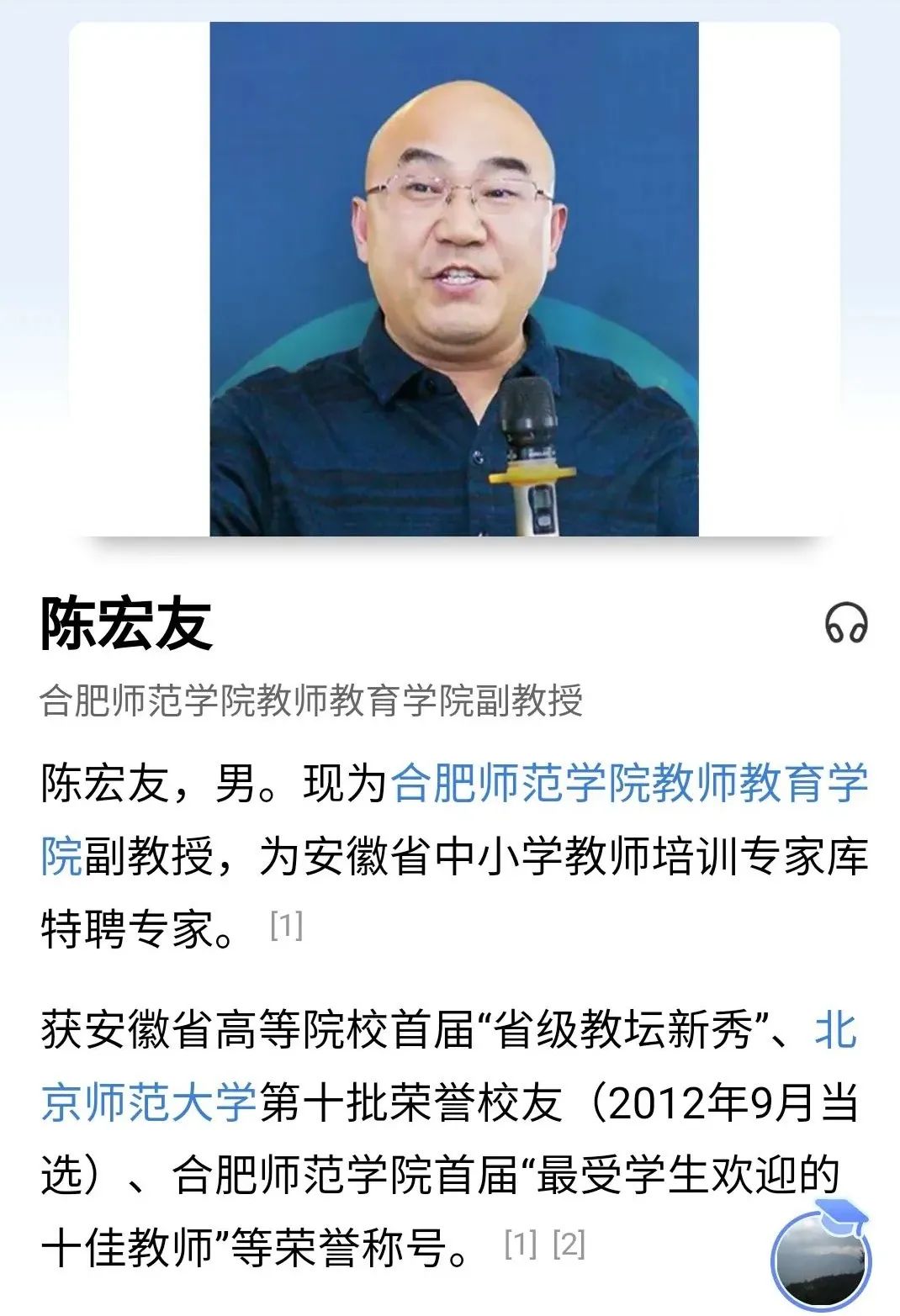Tap the headphone icon to listen to entry
Image resolution: width=900 pixels, height=1316 pixels.
point(845,623)
